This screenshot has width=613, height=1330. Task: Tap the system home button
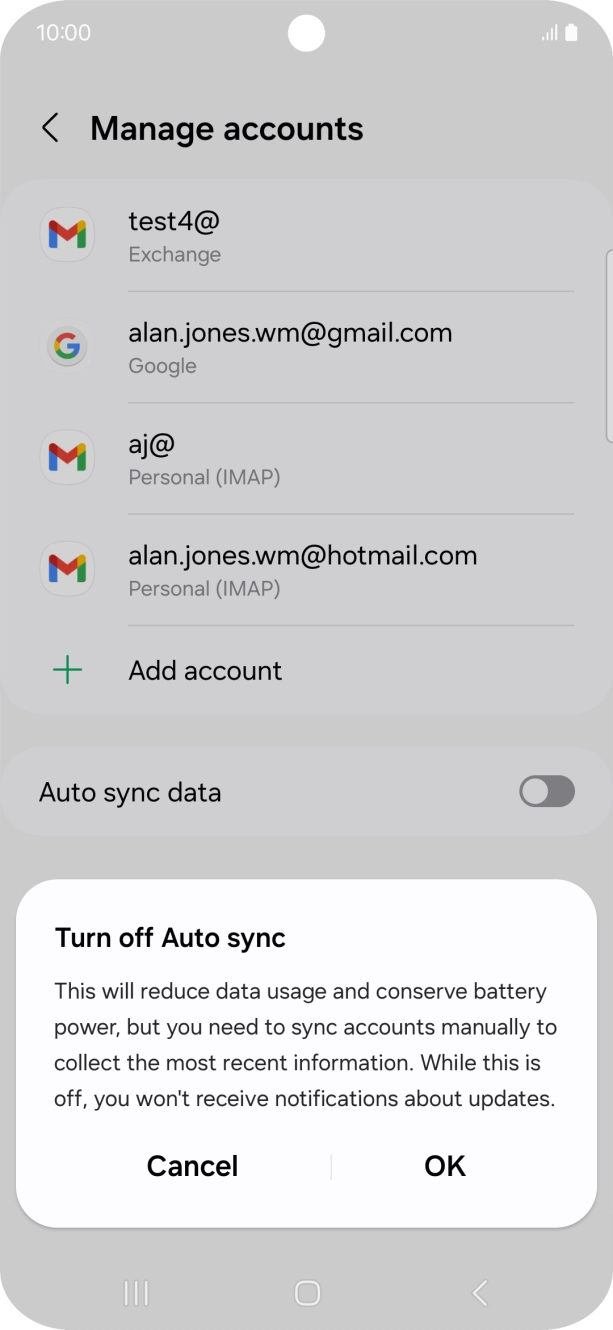point(307,1293)
